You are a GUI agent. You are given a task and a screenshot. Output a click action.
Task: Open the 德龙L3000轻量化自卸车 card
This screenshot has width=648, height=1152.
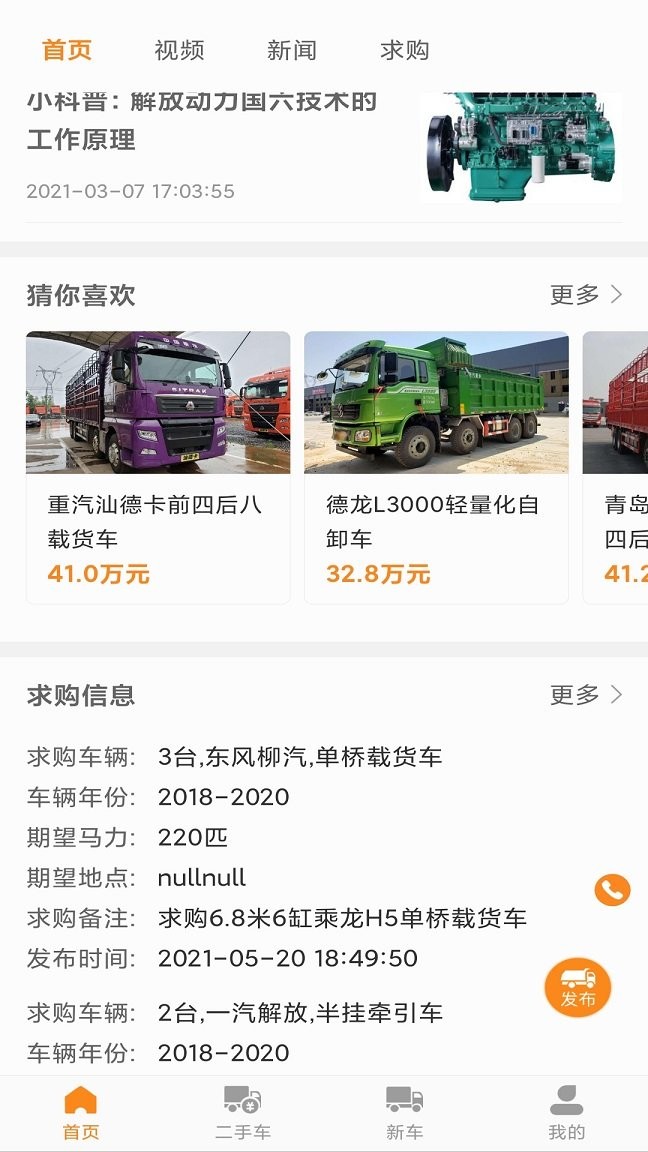[436, 467]
